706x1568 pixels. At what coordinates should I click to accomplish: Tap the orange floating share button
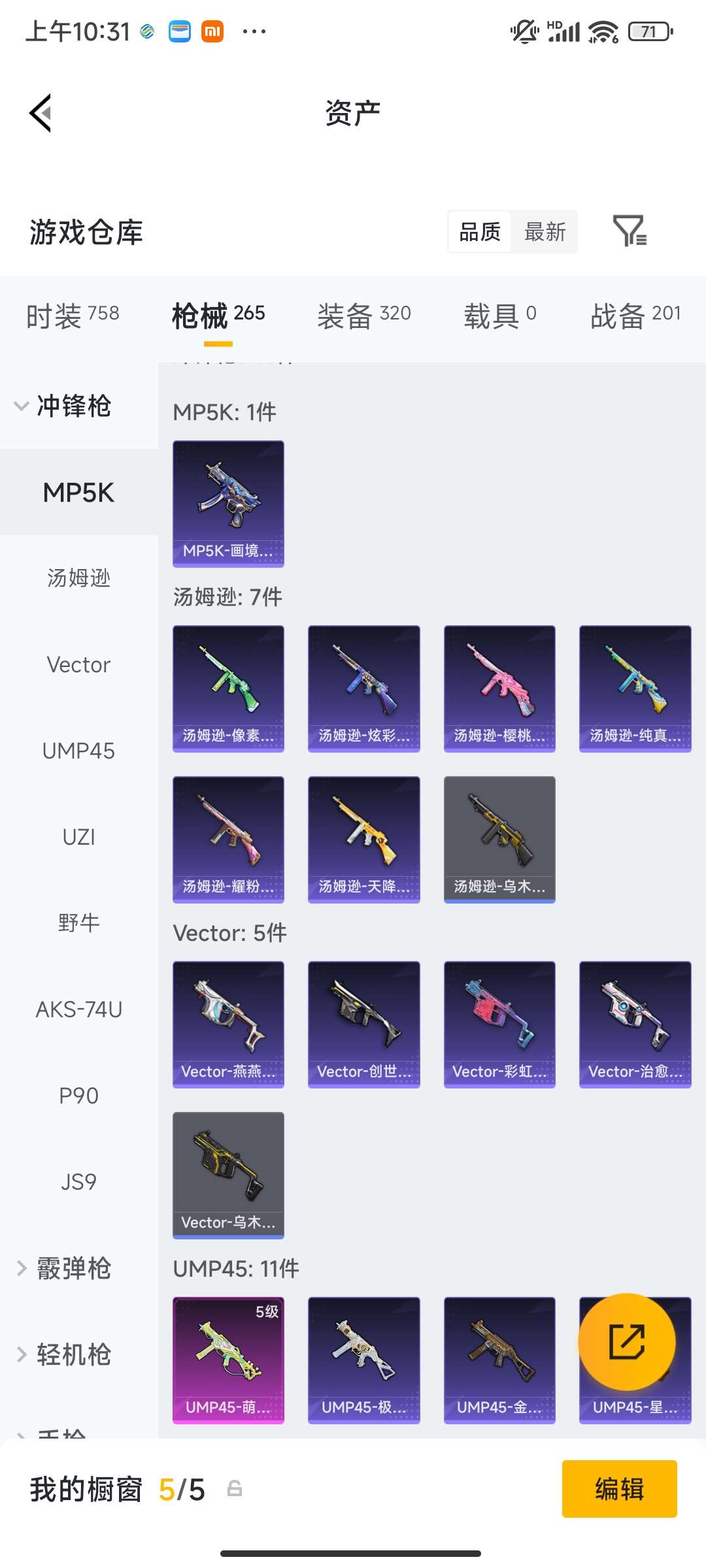click(626, 1342)
